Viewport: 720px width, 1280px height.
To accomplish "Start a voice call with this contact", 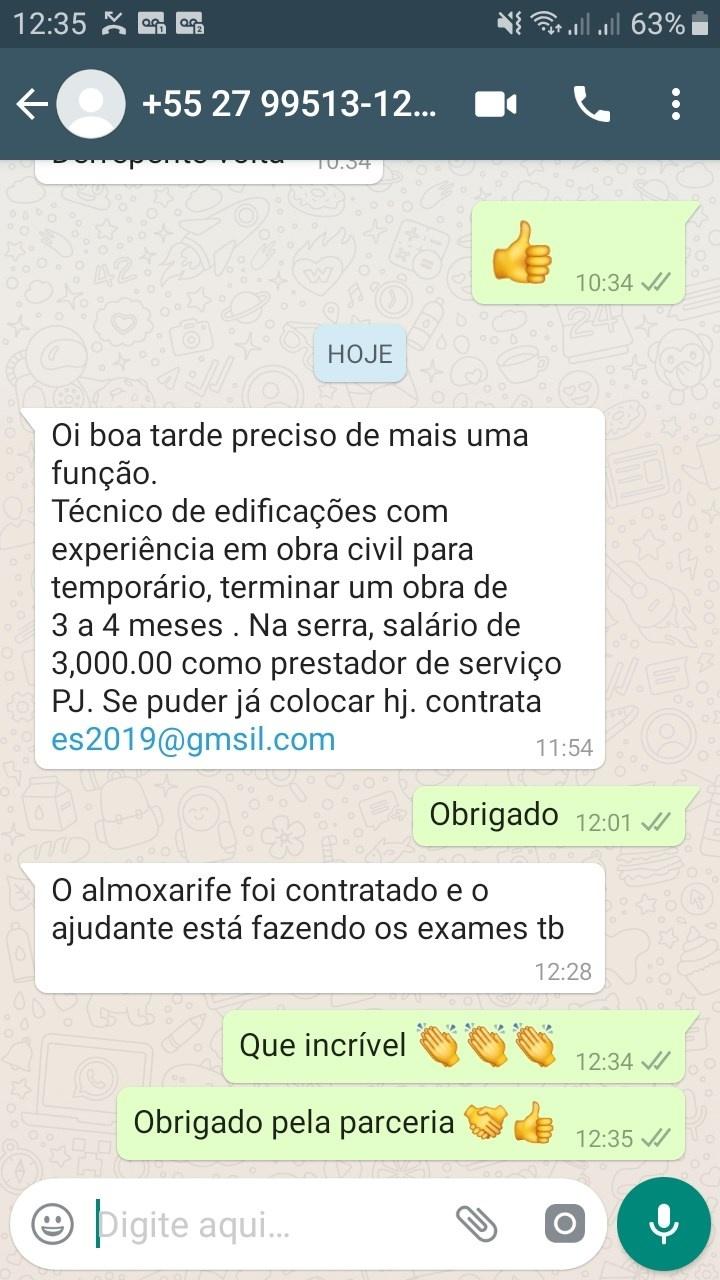I will [x=591, y=104].
